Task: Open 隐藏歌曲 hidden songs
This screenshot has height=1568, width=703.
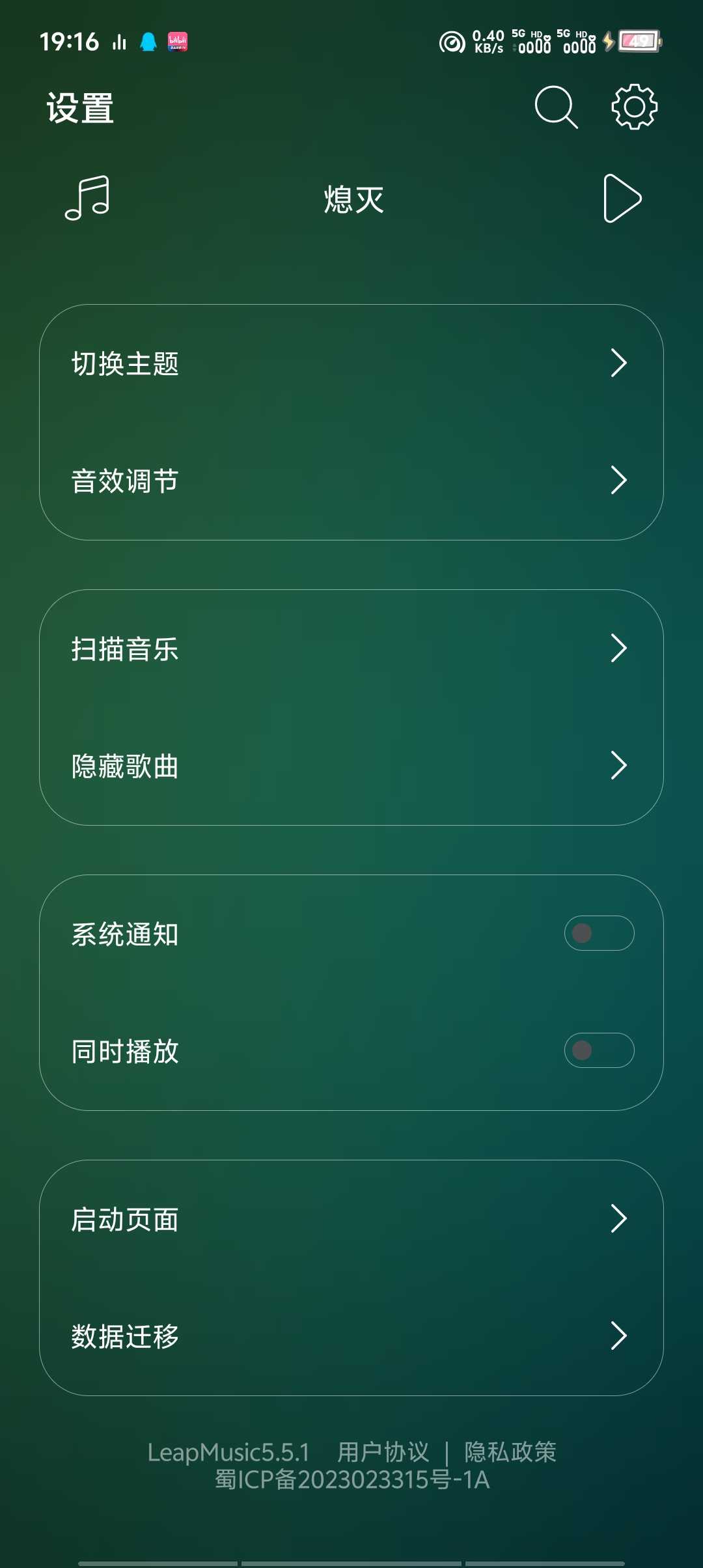Action: [x=351, y=766]
